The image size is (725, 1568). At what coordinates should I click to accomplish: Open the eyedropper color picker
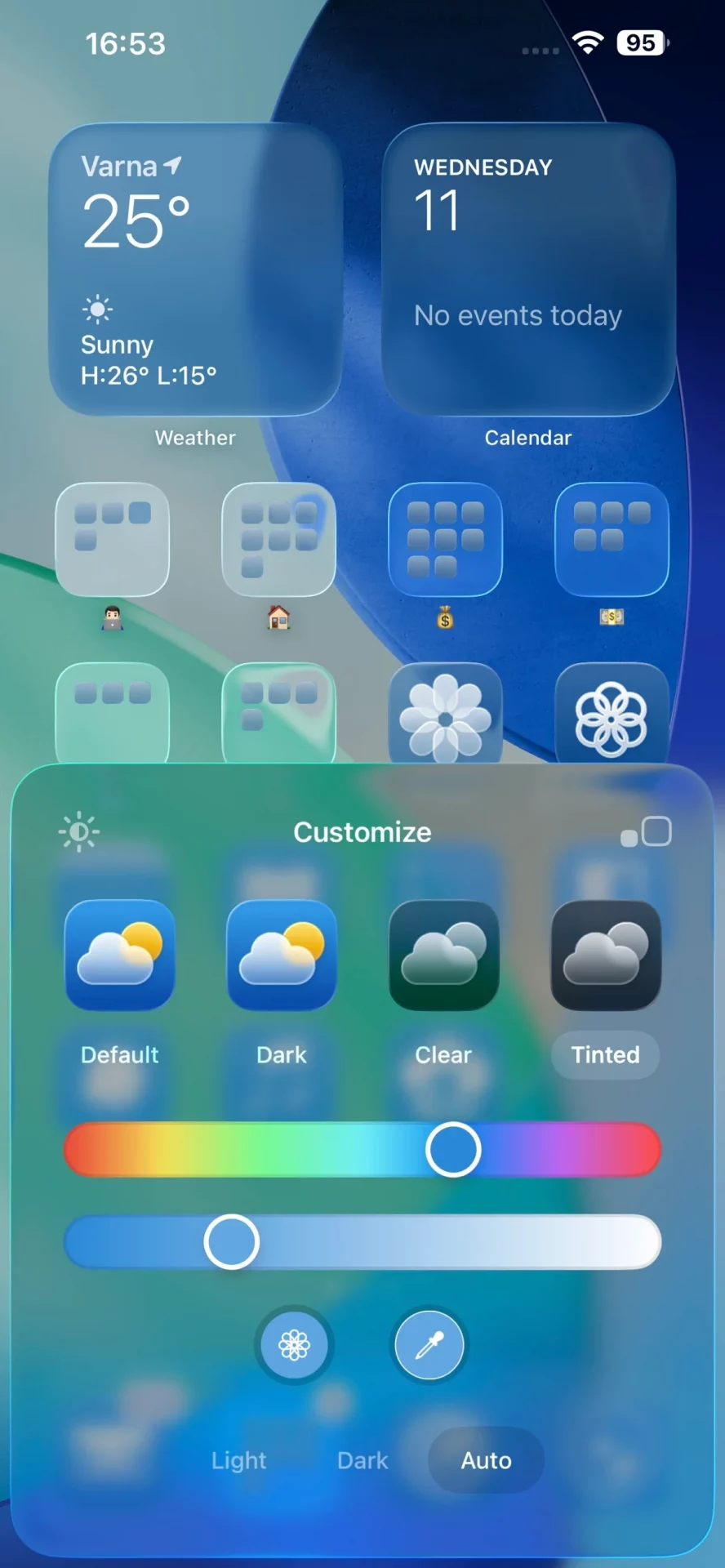(429, 1345)
